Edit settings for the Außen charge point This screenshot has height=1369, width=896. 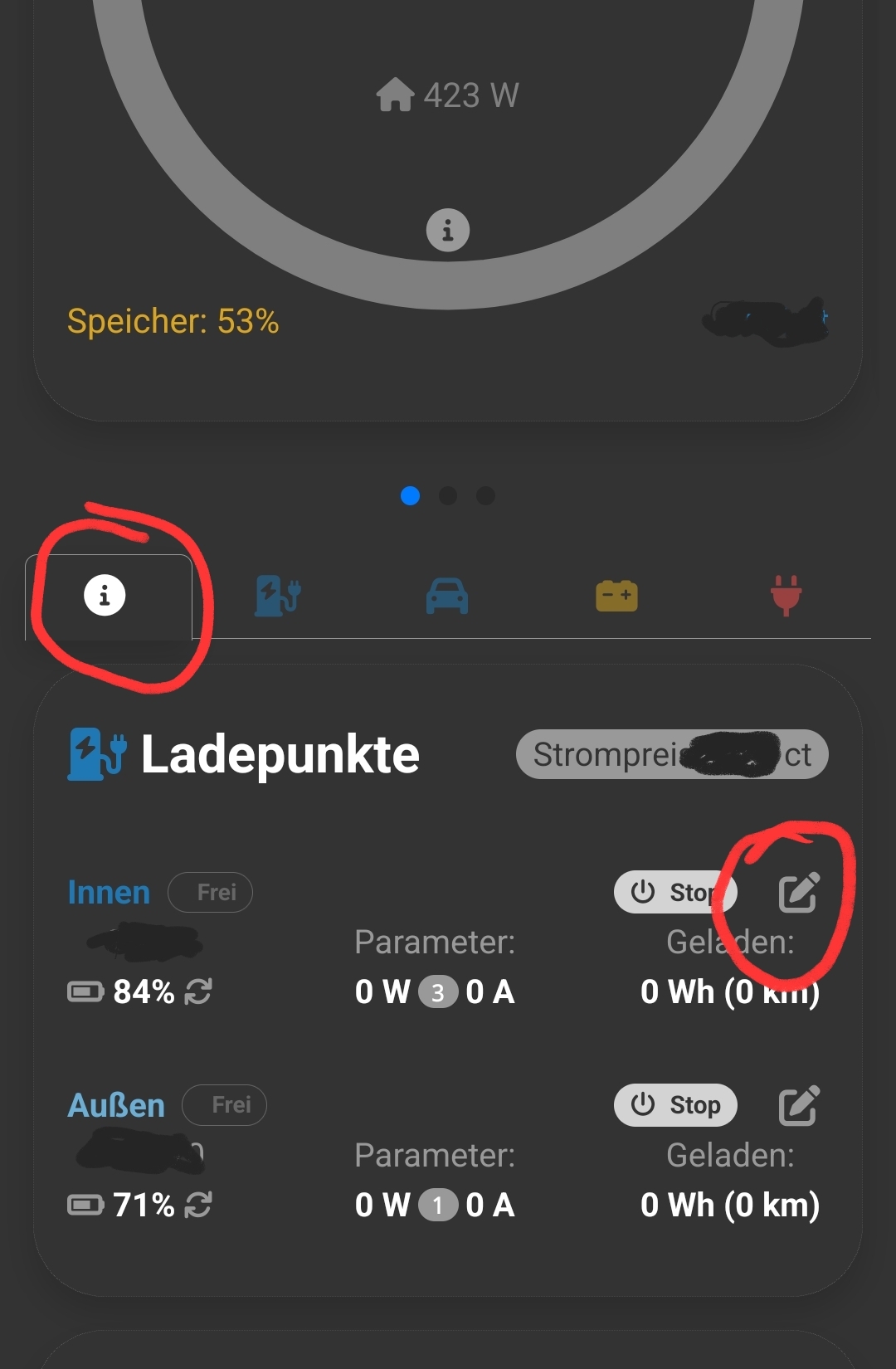coord(799,1105)
